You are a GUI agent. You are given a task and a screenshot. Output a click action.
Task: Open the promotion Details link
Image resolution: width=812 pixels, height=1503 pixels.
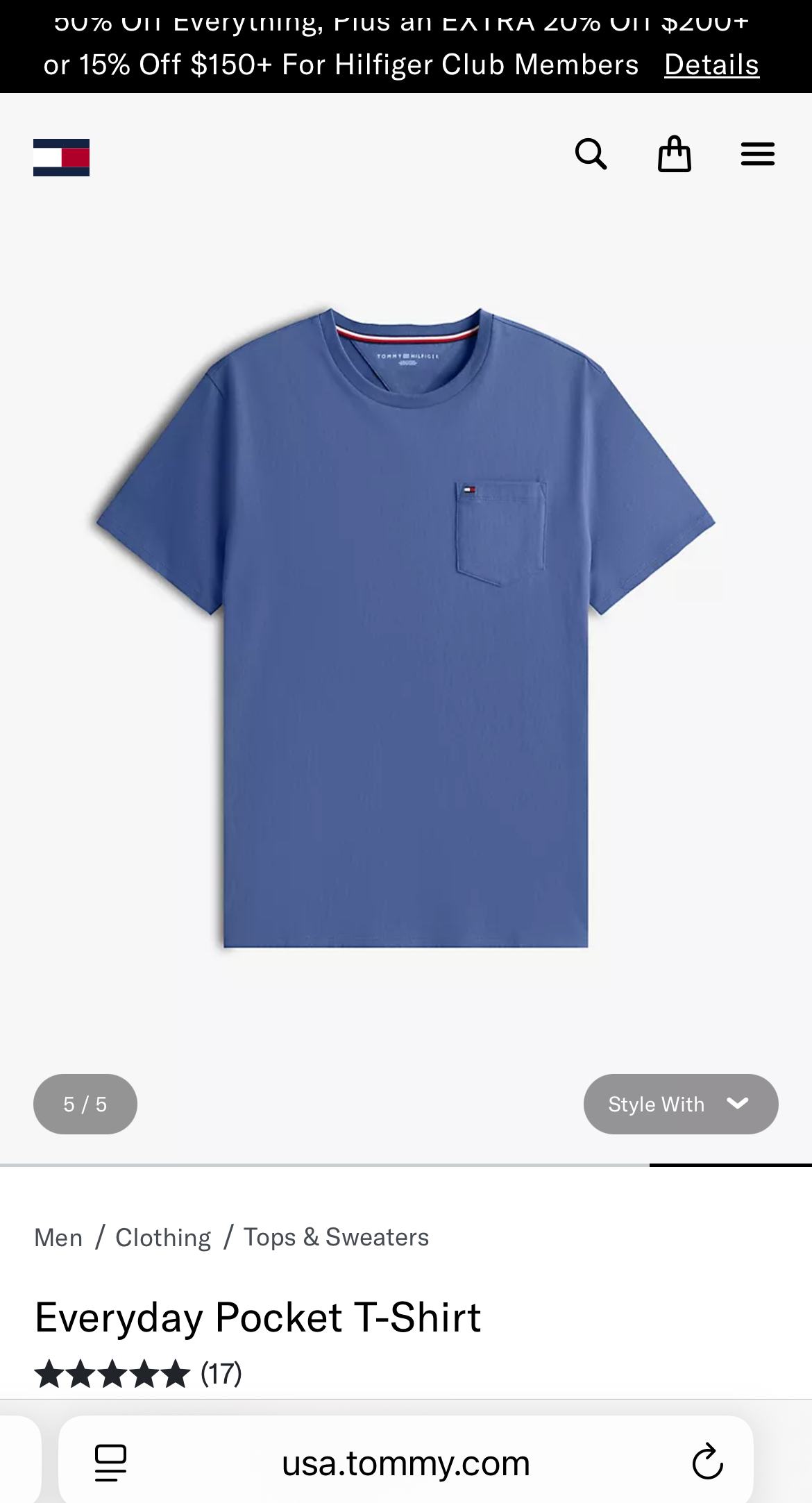pyautogui.click(x=711, y=65)
